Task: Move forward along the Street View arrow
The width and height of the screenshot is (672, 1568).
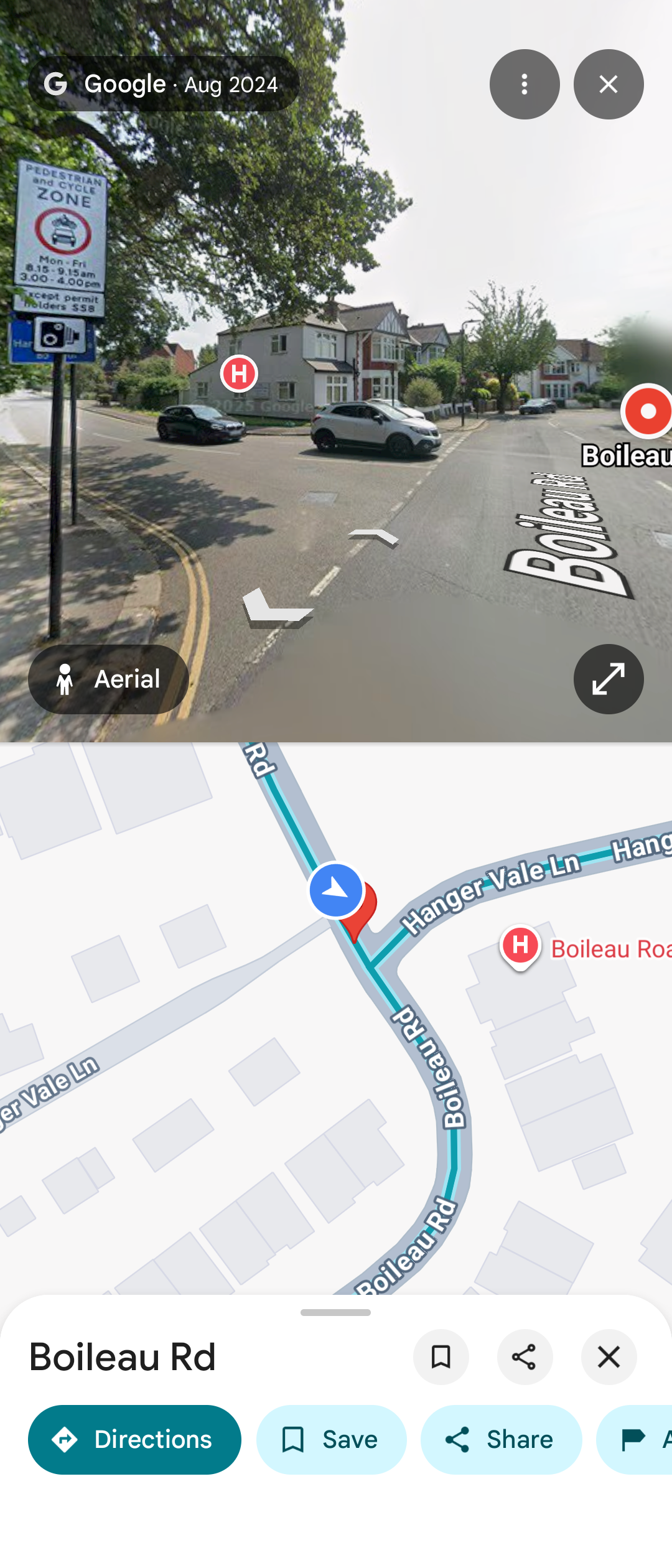Action: pyautogui.click(x=373, y=538)
